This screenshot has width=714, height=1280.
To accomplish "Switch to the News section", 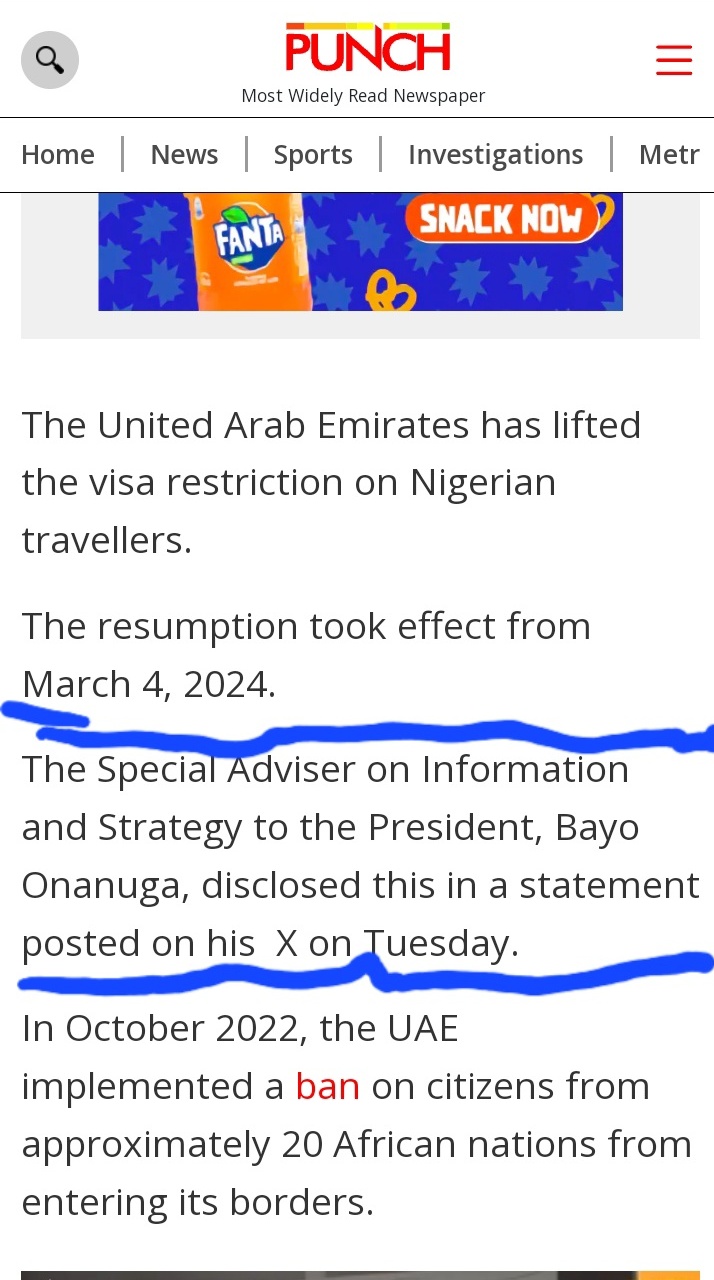I will 184,155.
